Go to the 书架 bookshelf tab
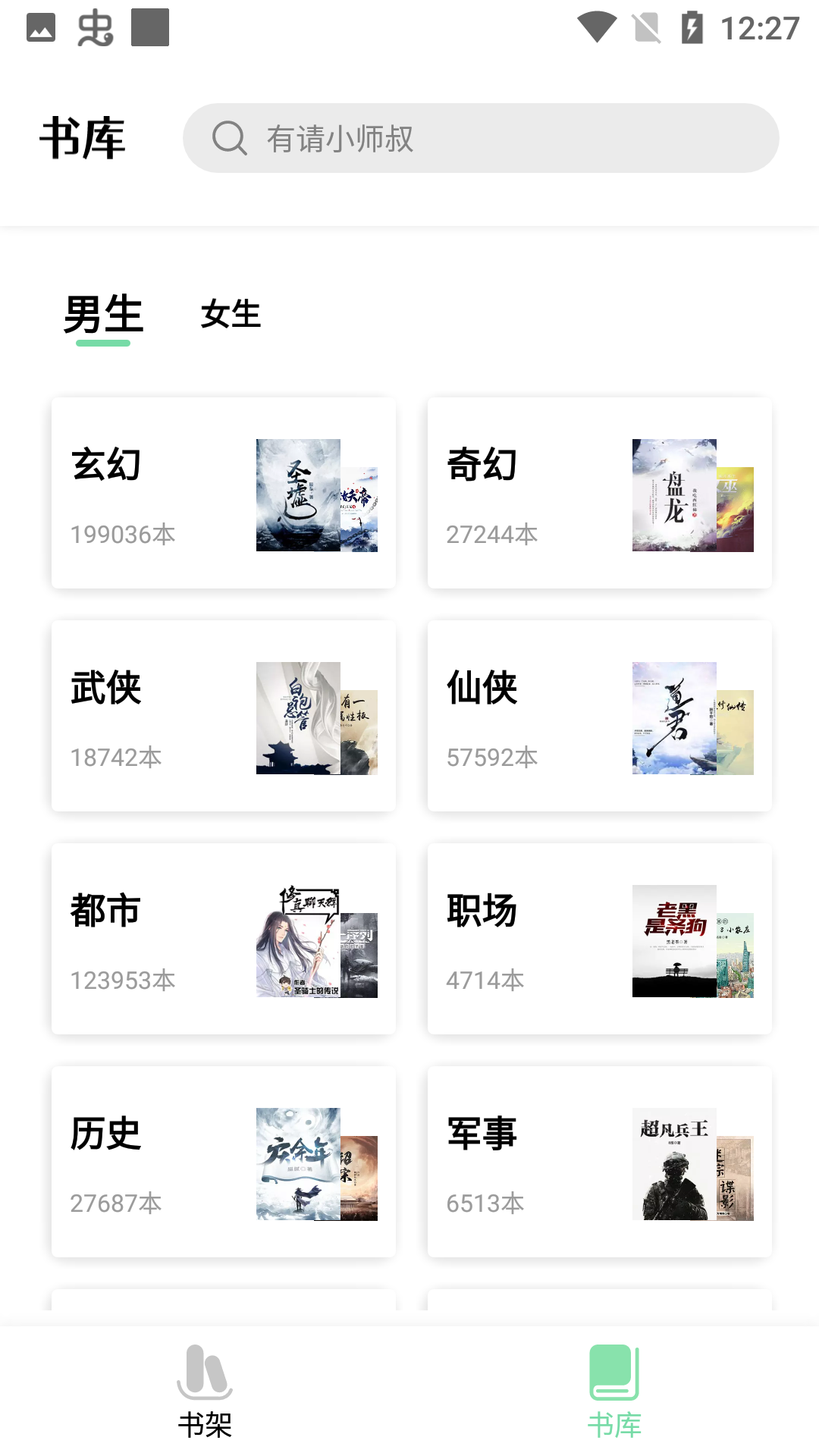819x1456 pixels. [x=205, y=1392]
